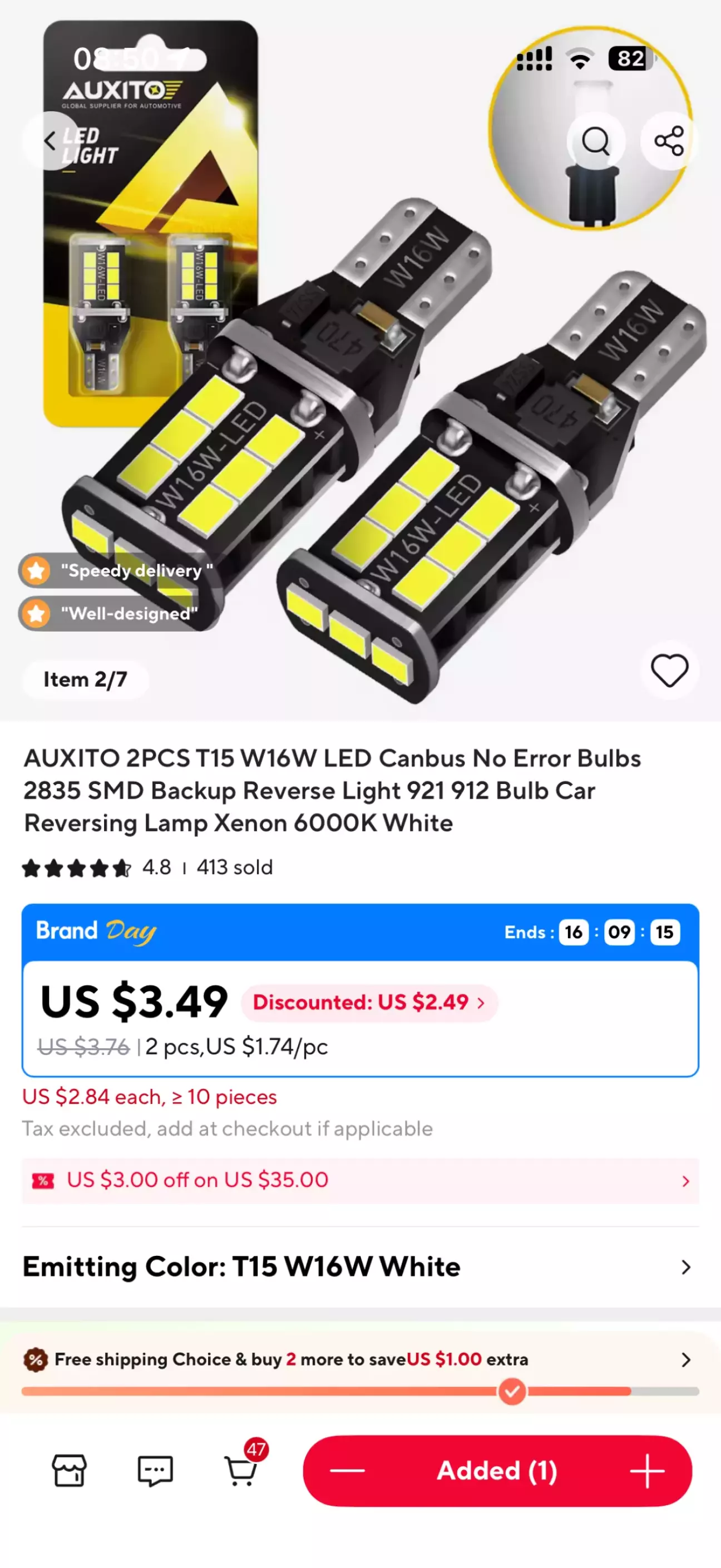Decrease quantity with the minus button
Screen dimensions: 721x1568
pyautogui.click(x=347, y=1471)
